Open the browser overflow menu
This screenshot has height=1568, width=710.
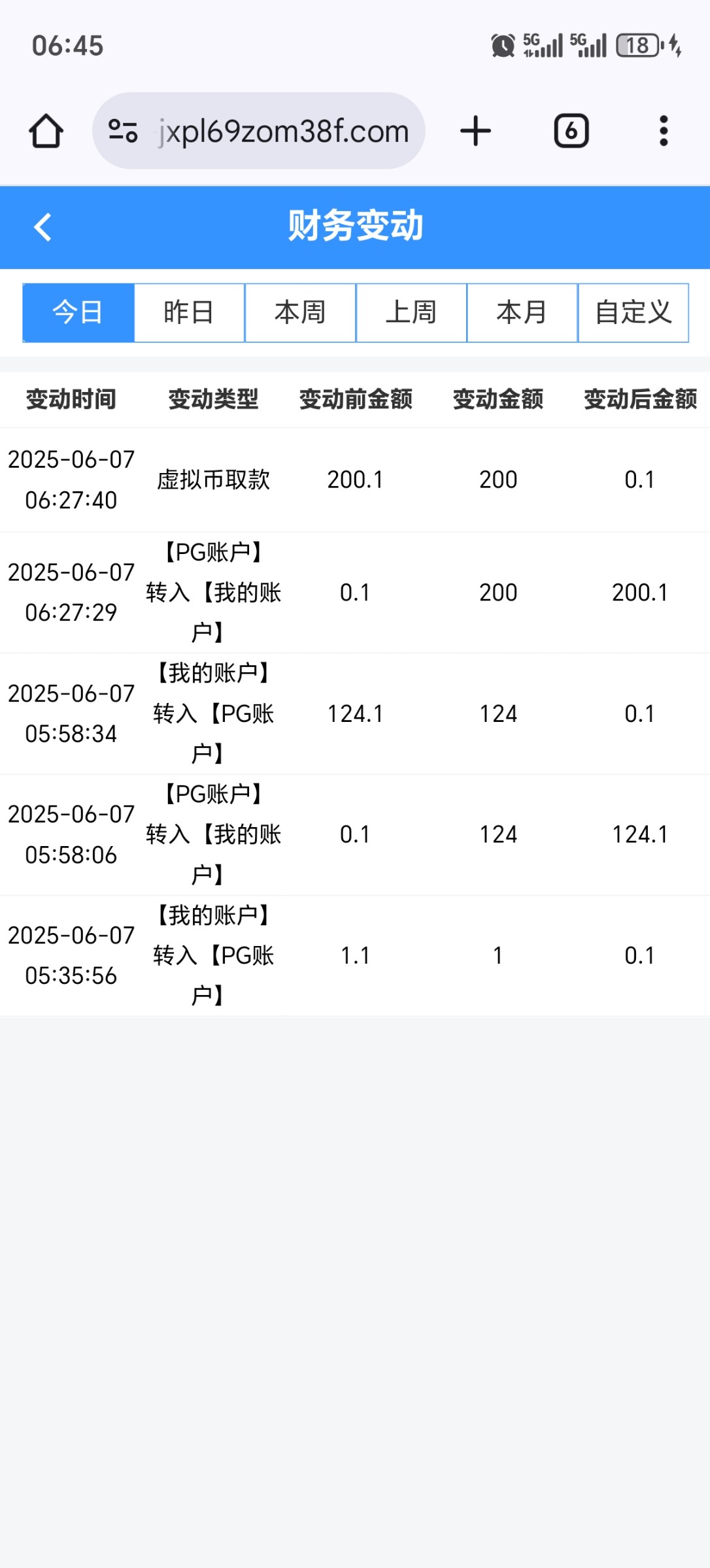tap(664, 131)
